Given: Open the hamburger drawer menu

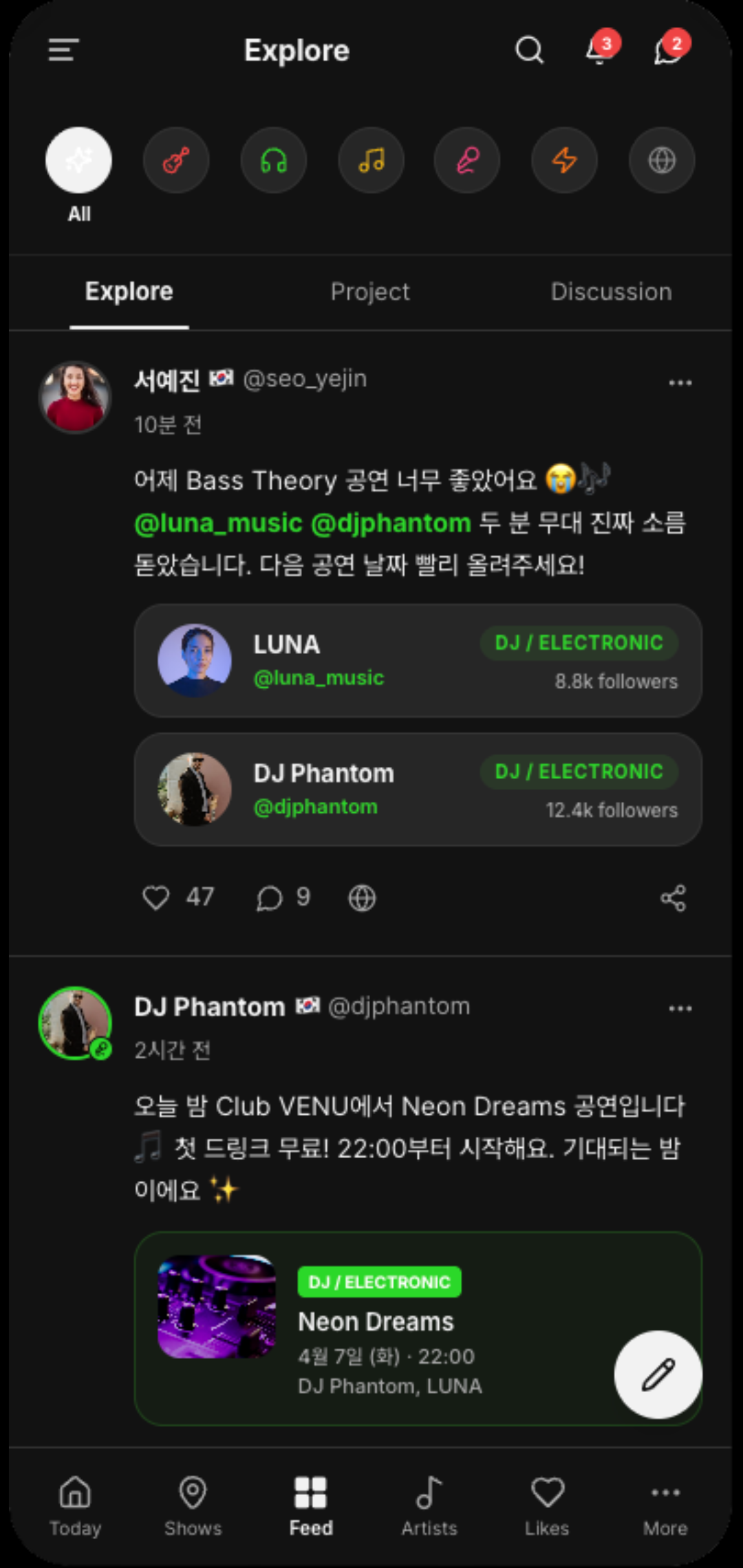Looking at the screenshot, I should 63,50.
